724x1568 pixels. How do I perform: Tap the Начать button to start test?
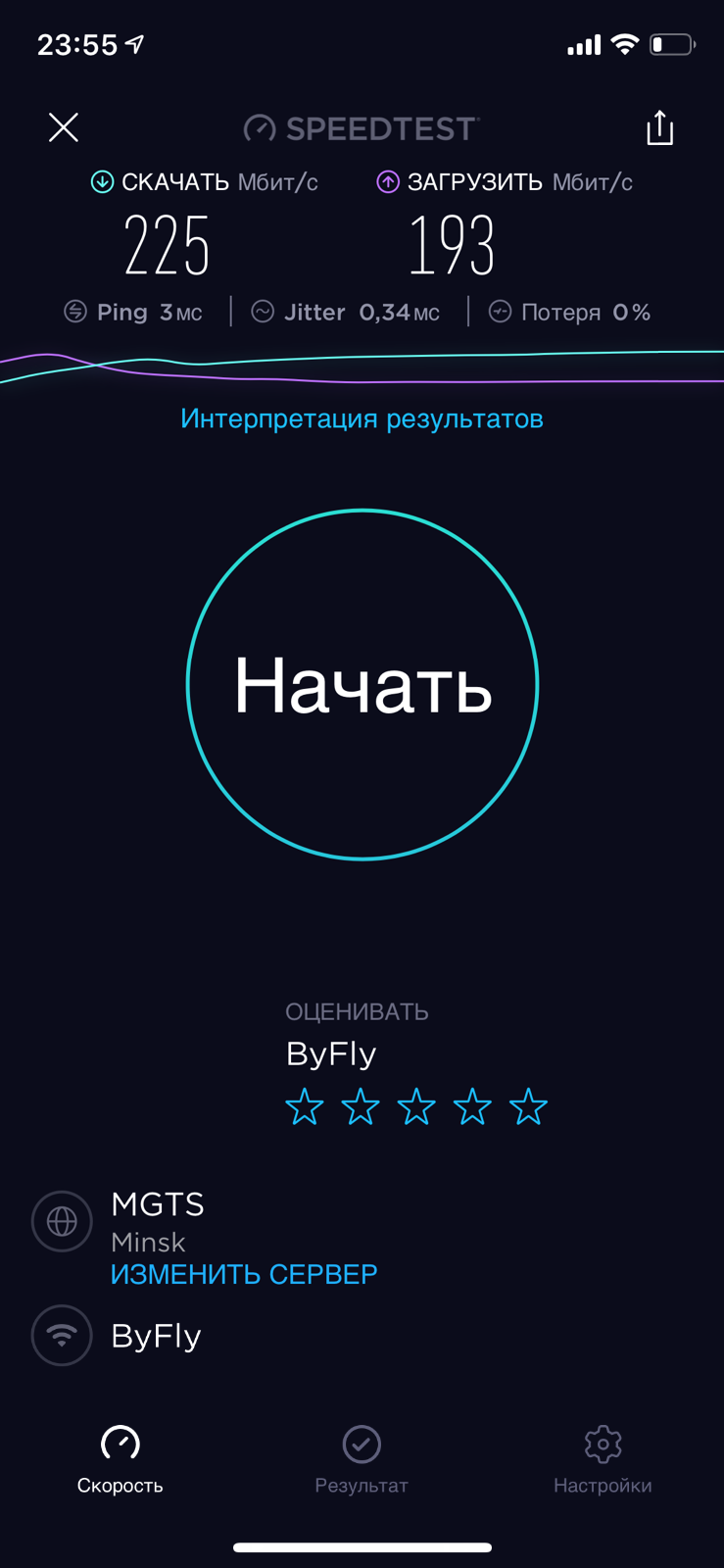(362, 685)
